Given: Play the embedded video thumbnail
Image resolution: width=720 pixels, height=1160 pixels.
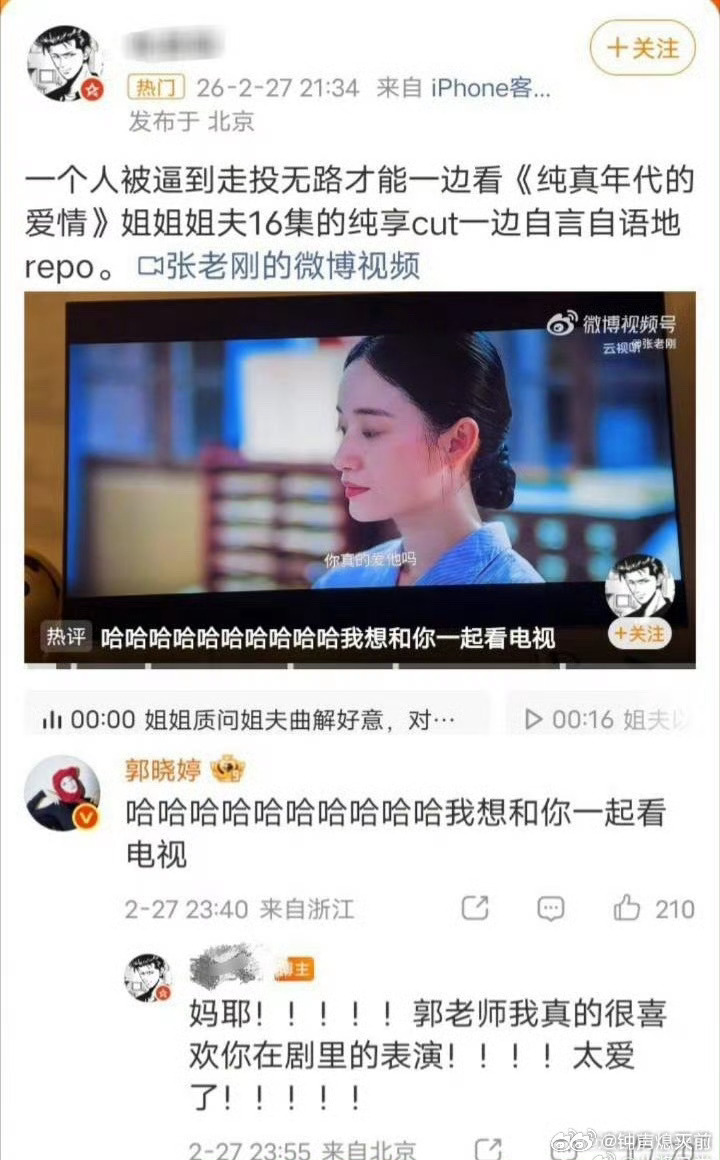Looking at the screenshot, I should pos(360,470).
